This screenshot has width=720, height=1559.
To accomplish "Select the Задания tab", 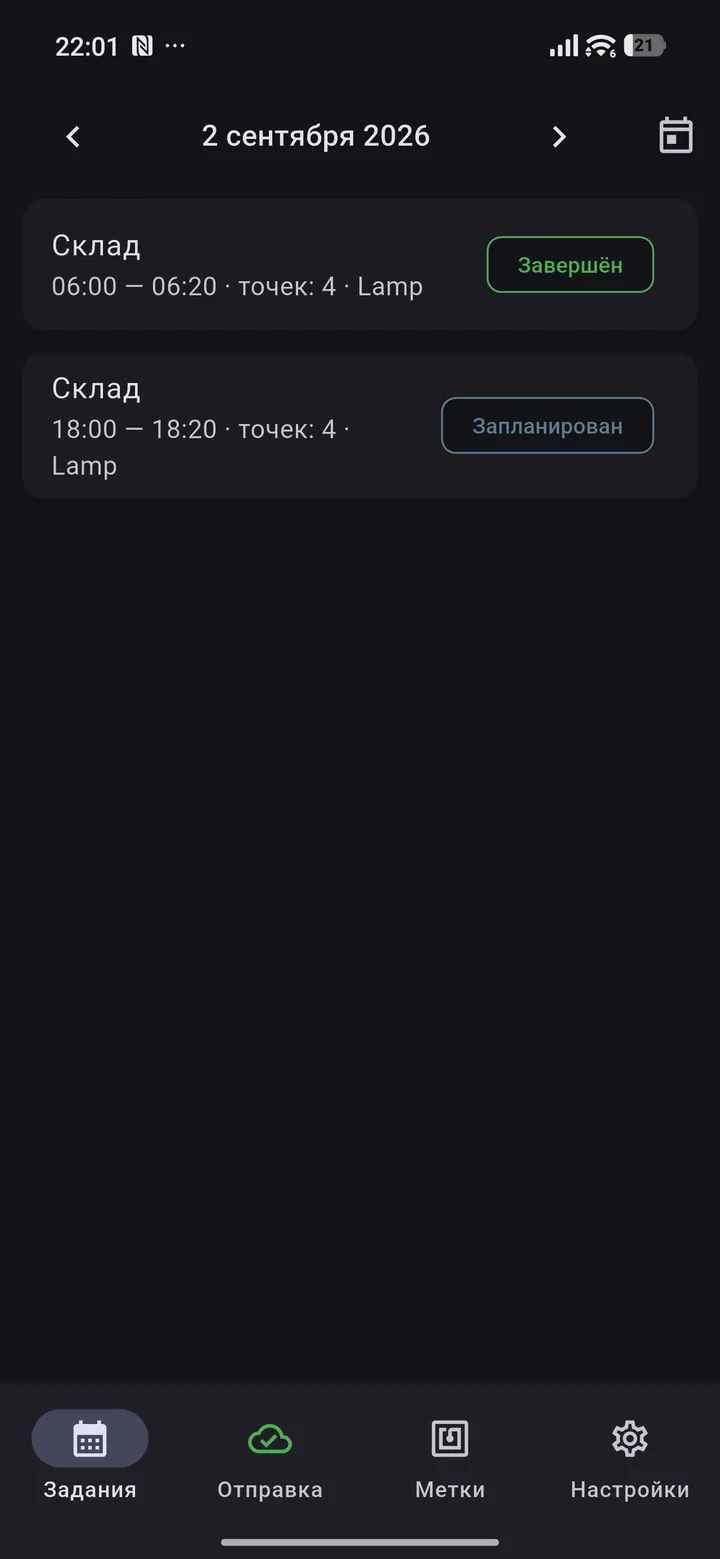I will pos(90,1458).
